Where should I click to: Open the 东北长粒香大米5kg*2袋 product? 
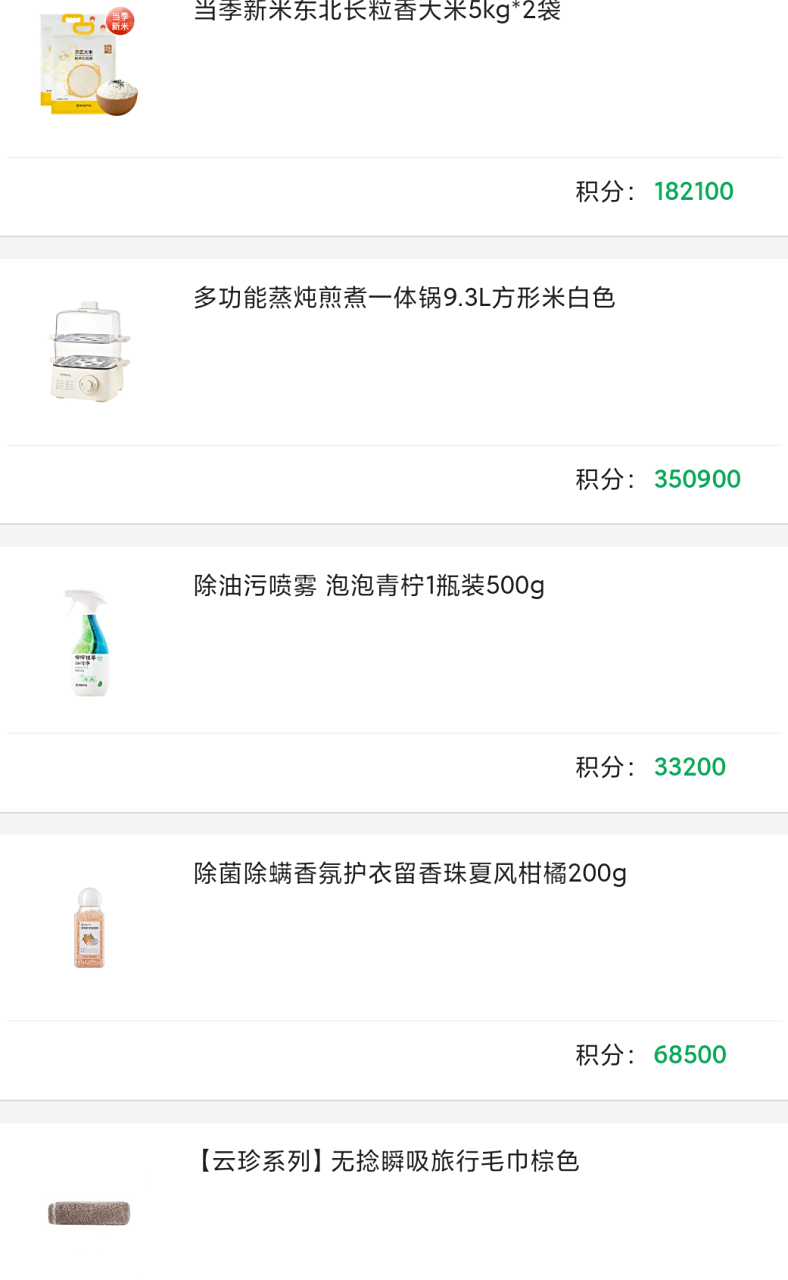(377, 12)
